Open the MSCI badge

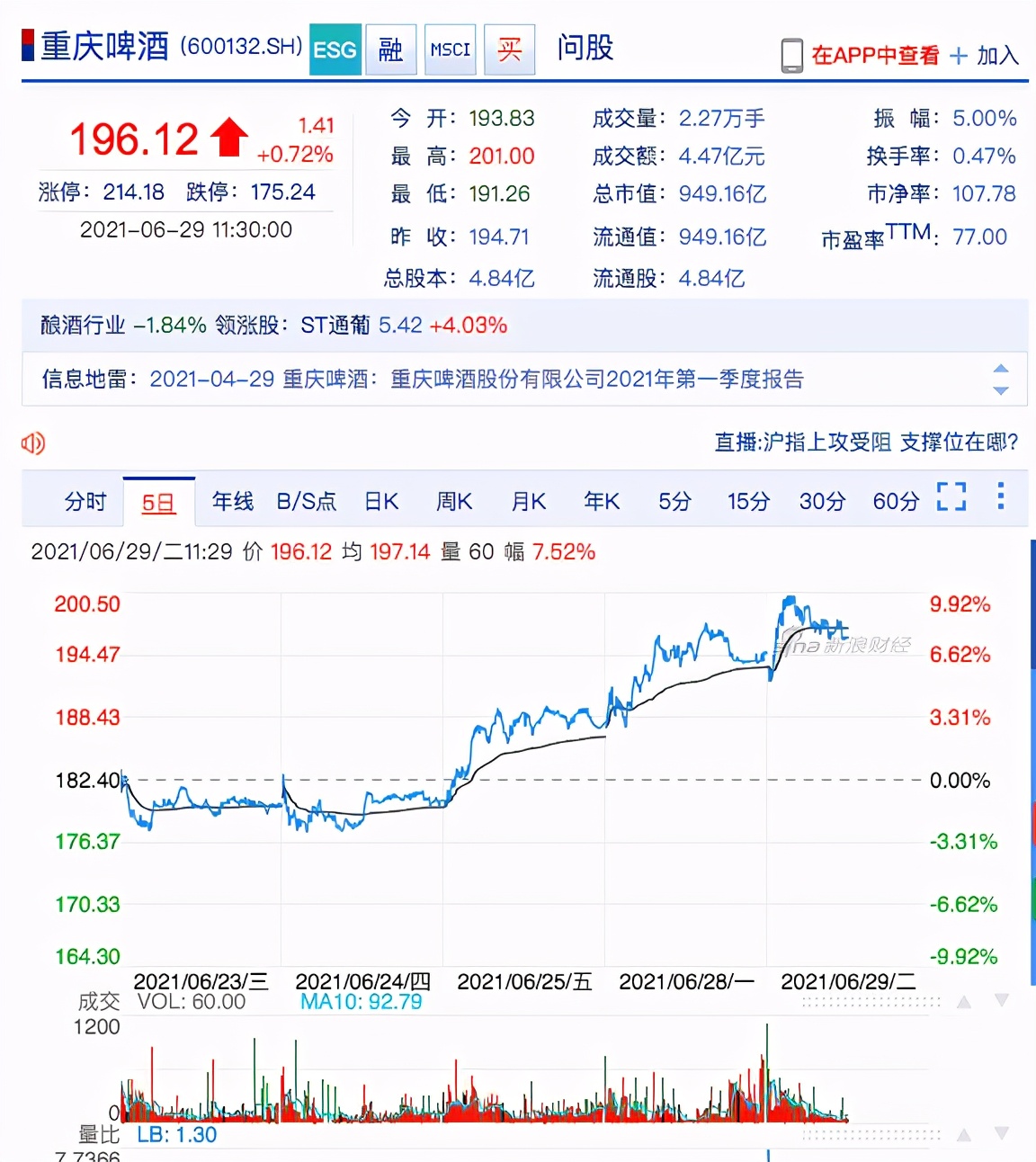point(450,49)
